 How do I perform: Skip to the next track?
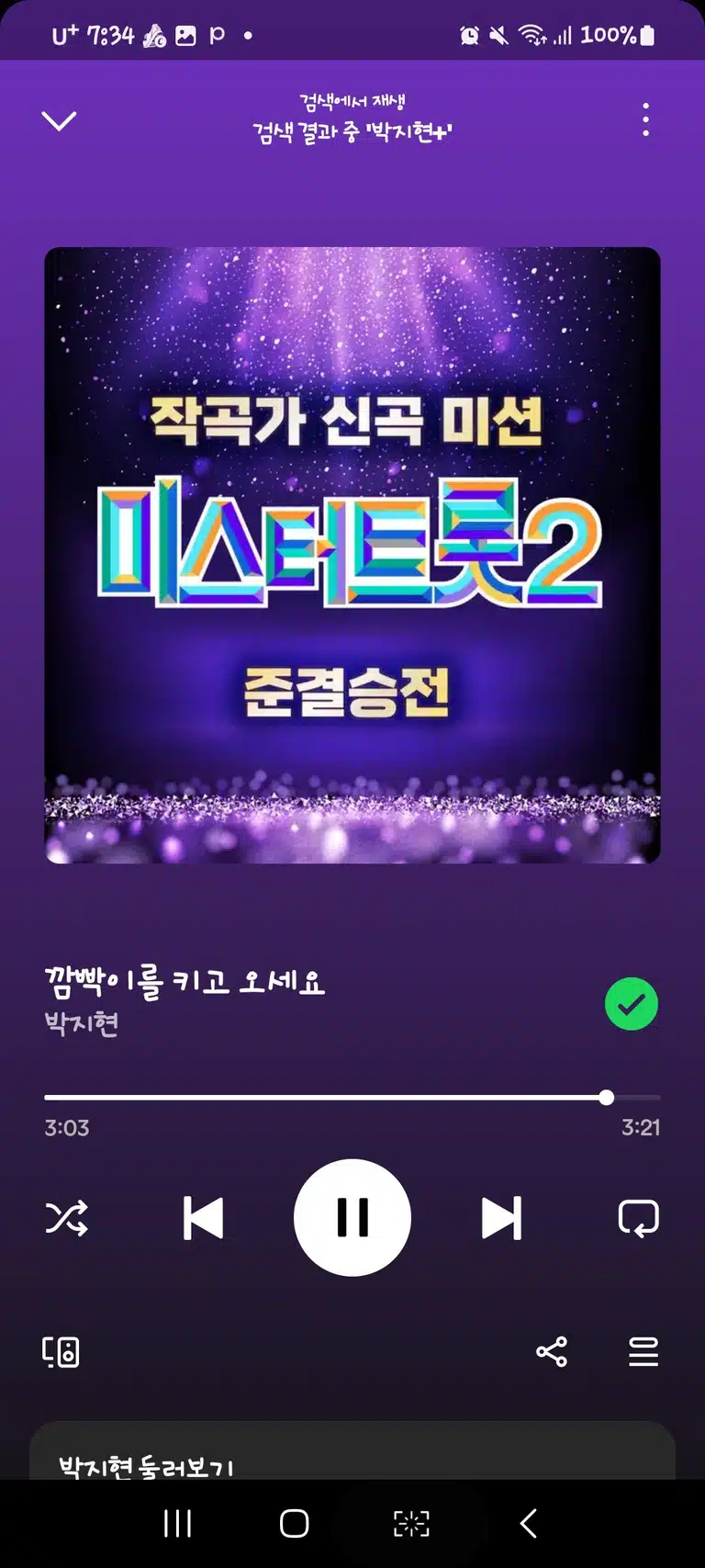coord(501,1218)
